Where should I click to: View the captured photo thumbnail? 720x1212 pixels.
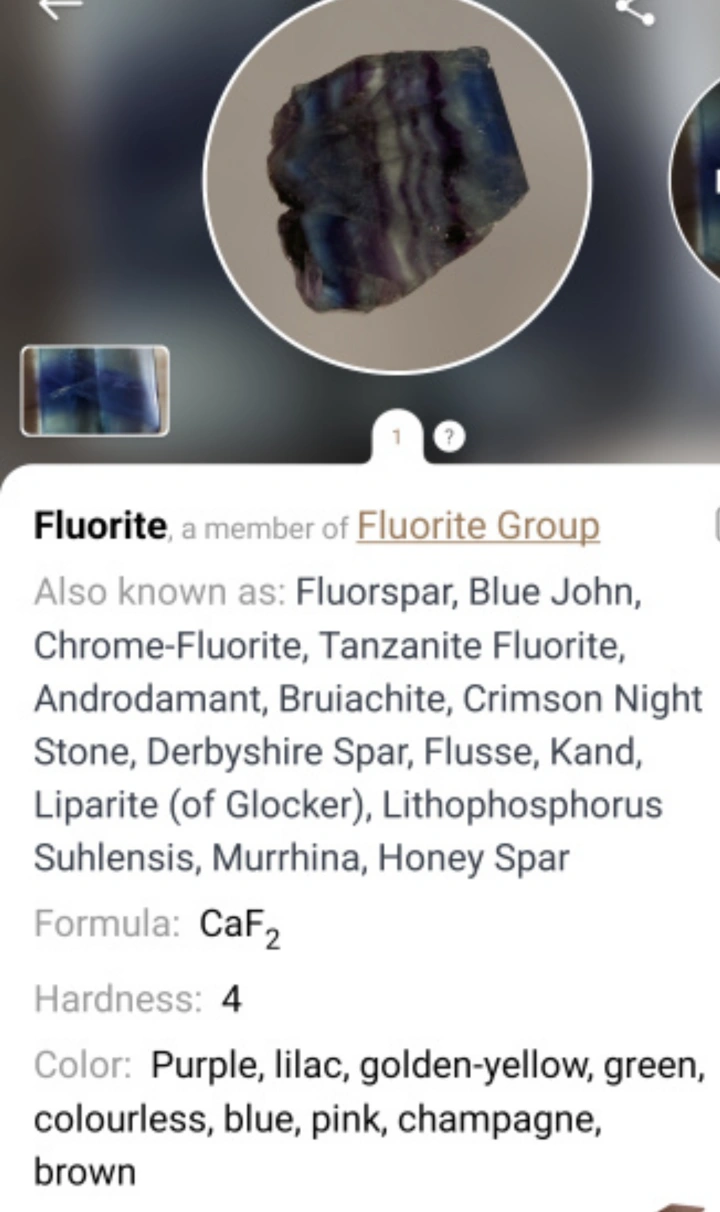95,391
